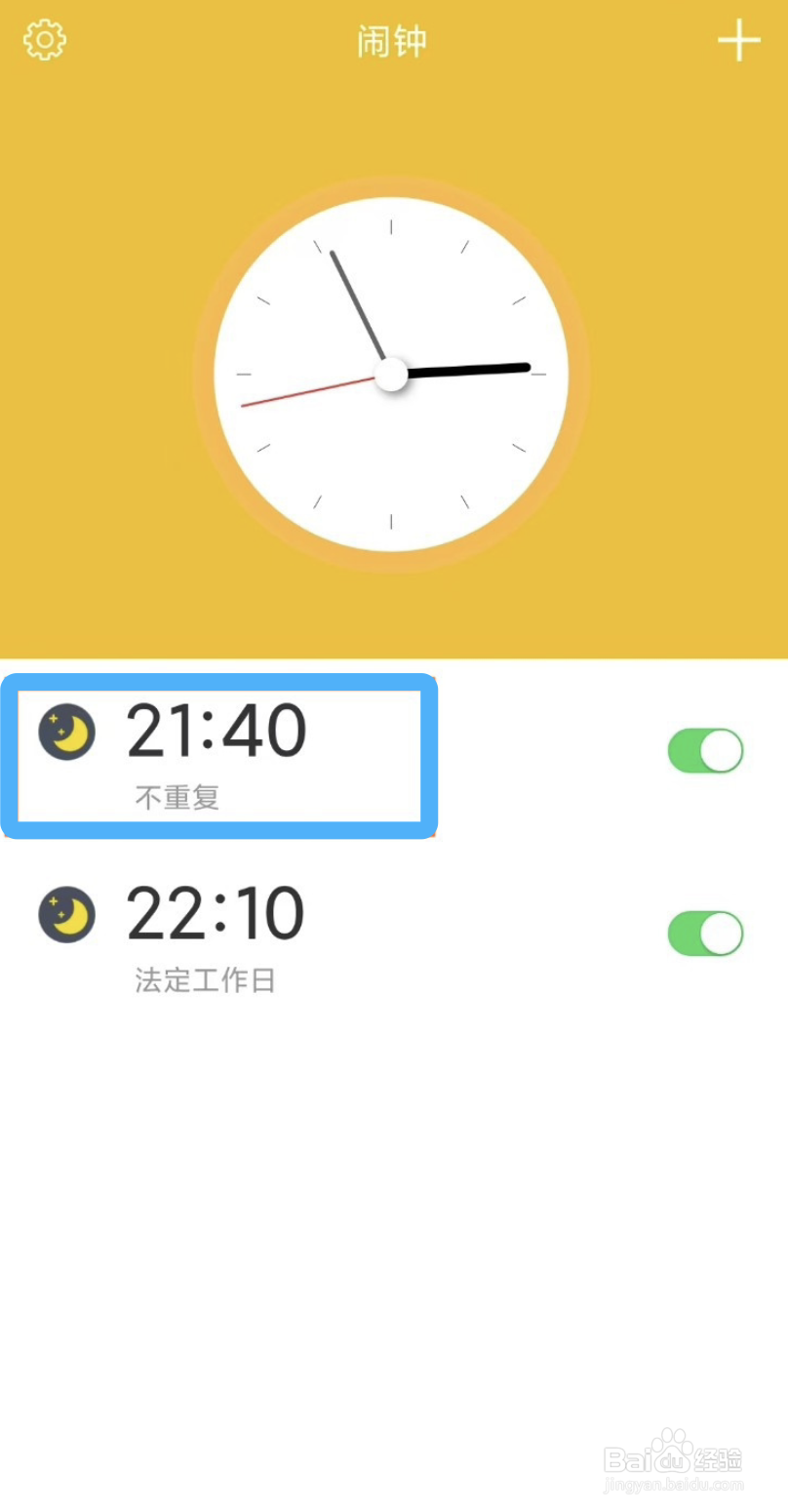Select the 闹钟 title at the top
Image resolution: width=788 pixels, height=1512 pixels.
click(393, 41)
